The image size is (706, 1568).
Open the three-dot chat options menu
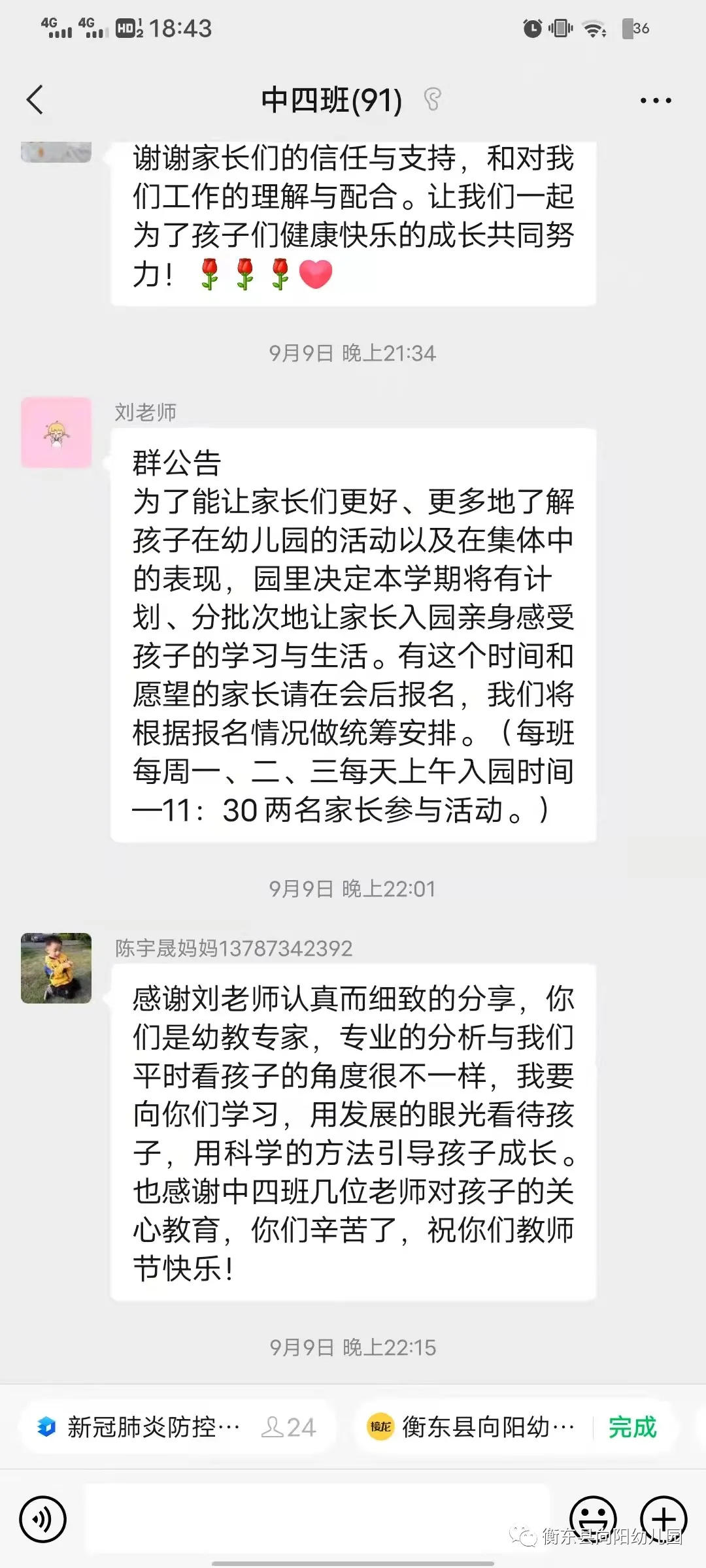[655, 101]
